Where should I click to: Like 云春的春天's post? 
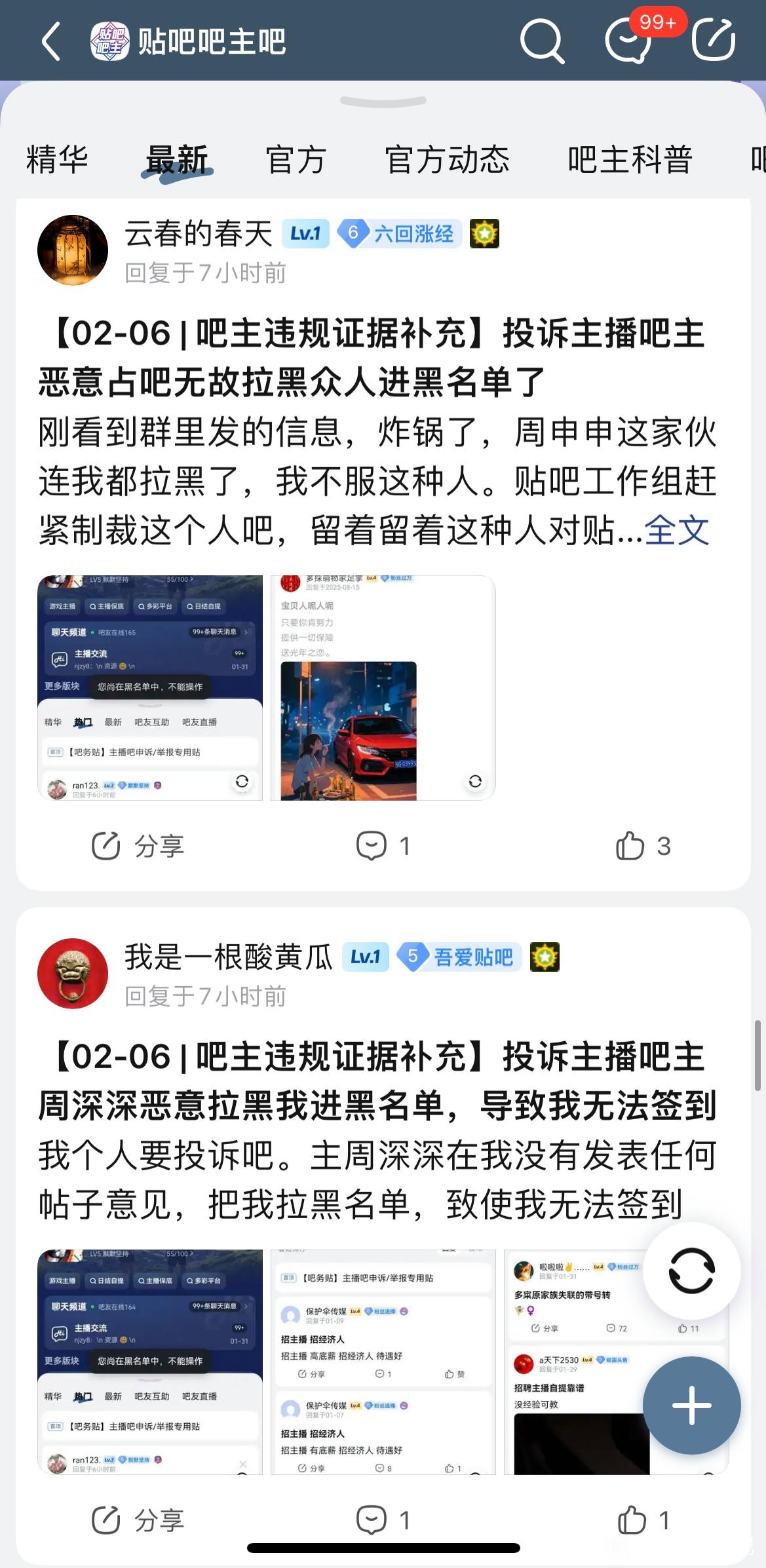(x=643, y=846)
